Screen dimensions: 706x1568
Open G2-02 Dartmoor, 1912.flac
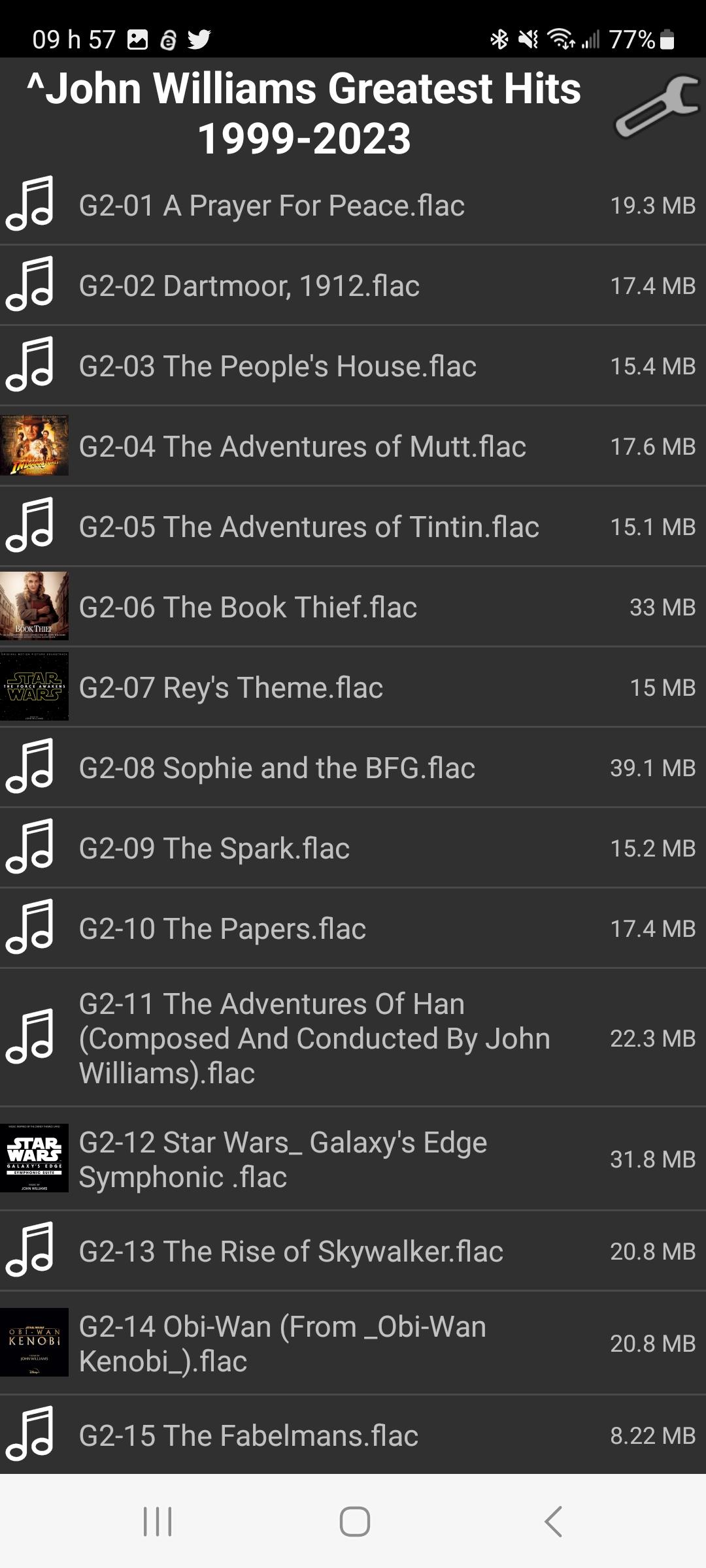pos(353,286)
